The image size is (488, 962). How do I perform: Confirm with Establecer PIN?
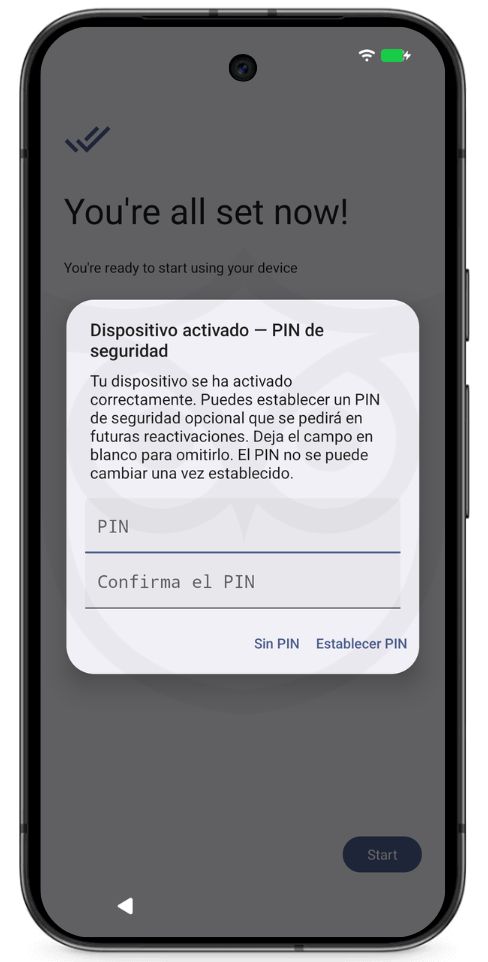coord(361,644)
